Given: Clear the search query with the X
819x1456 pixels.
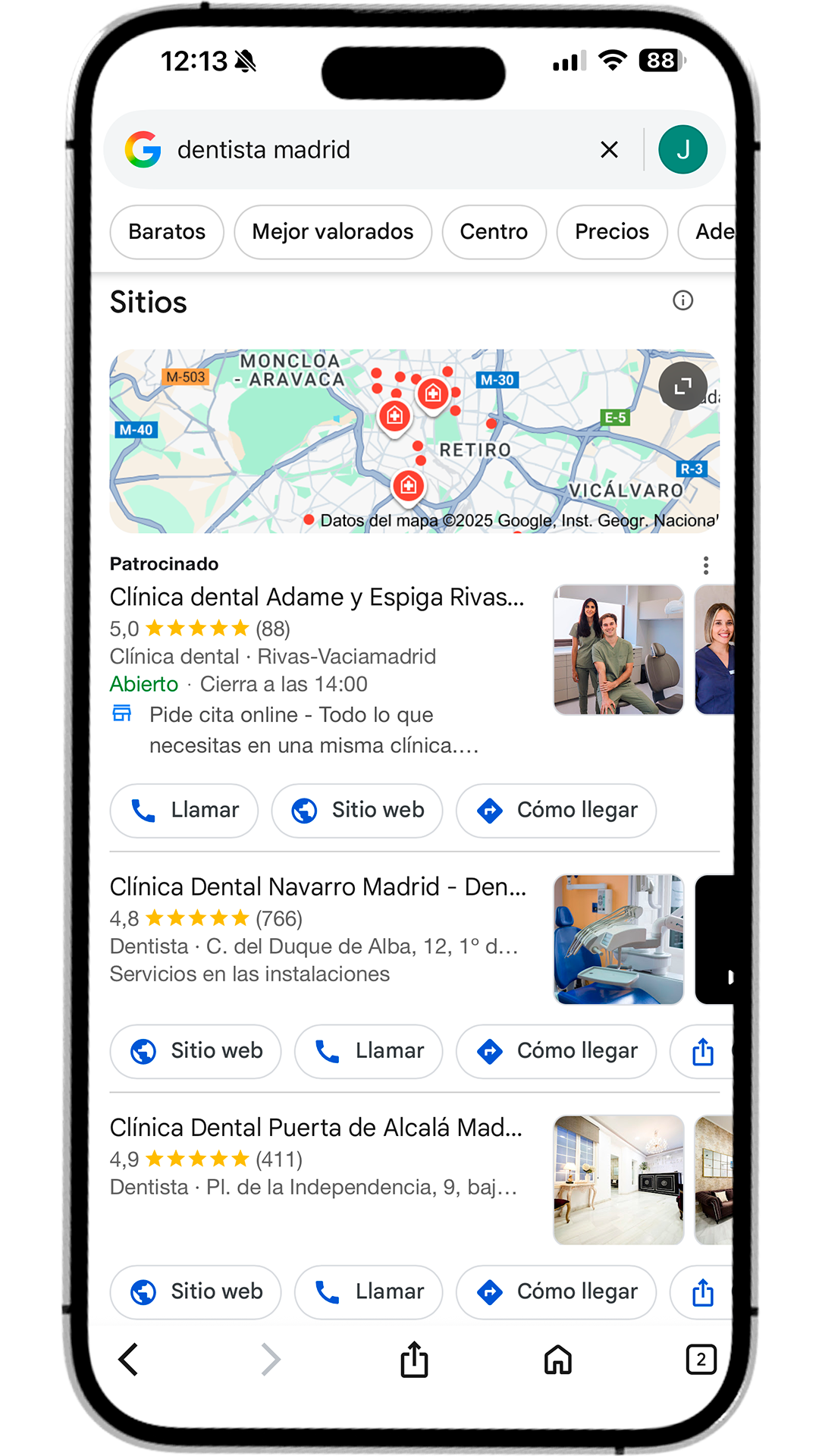Looking at the screenshot, I should (609, 150).
